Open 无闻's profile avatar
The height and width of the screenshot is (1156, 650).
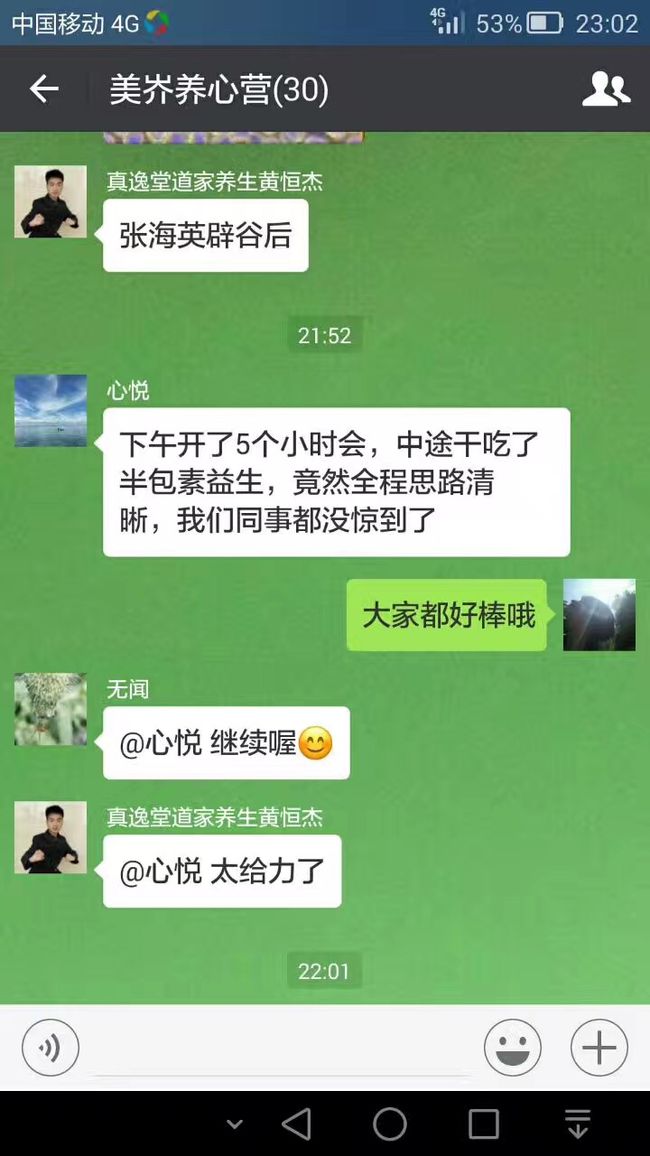pyautogui.click(x=51, y=709)
